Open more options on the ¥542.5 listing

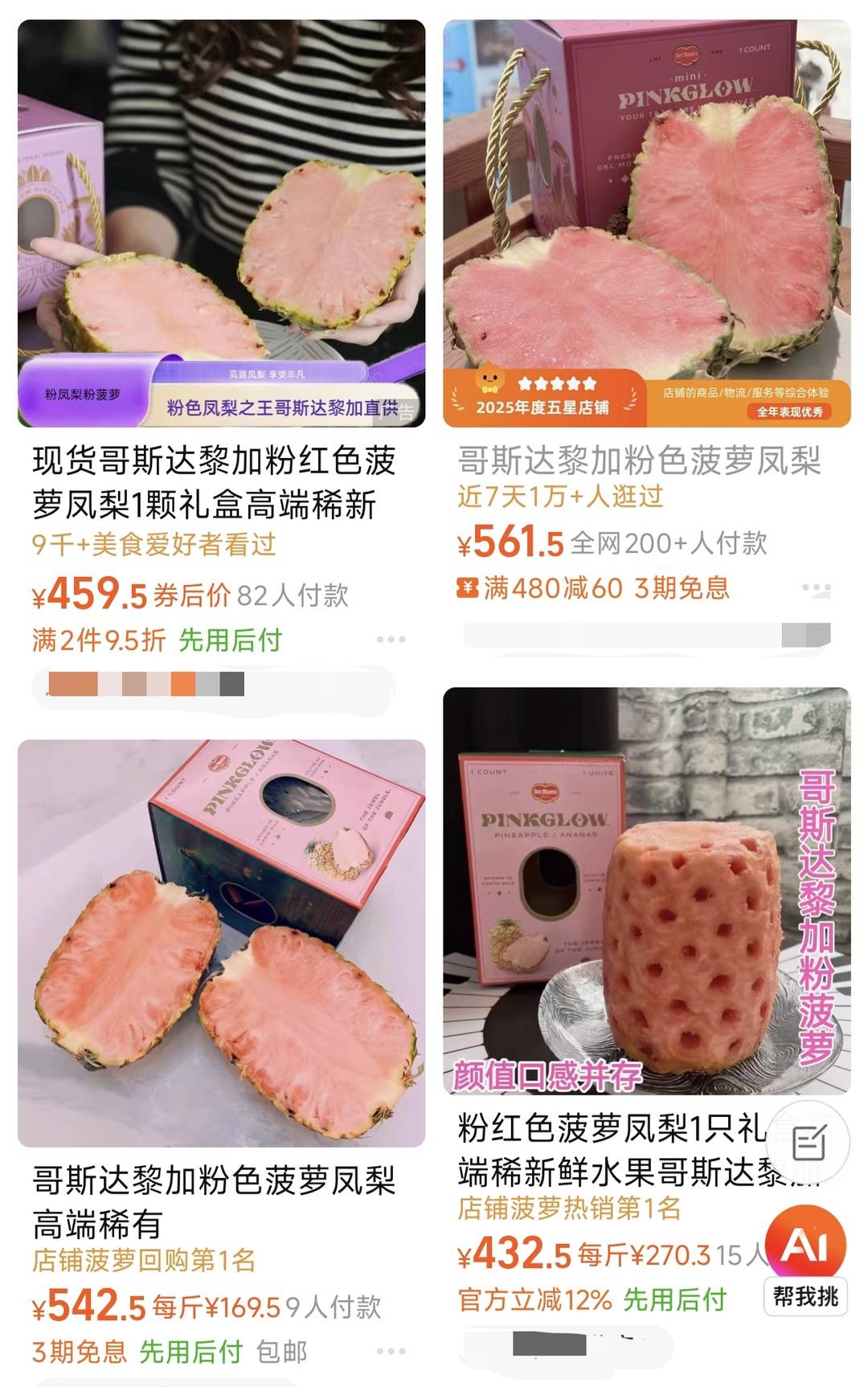391,1352
